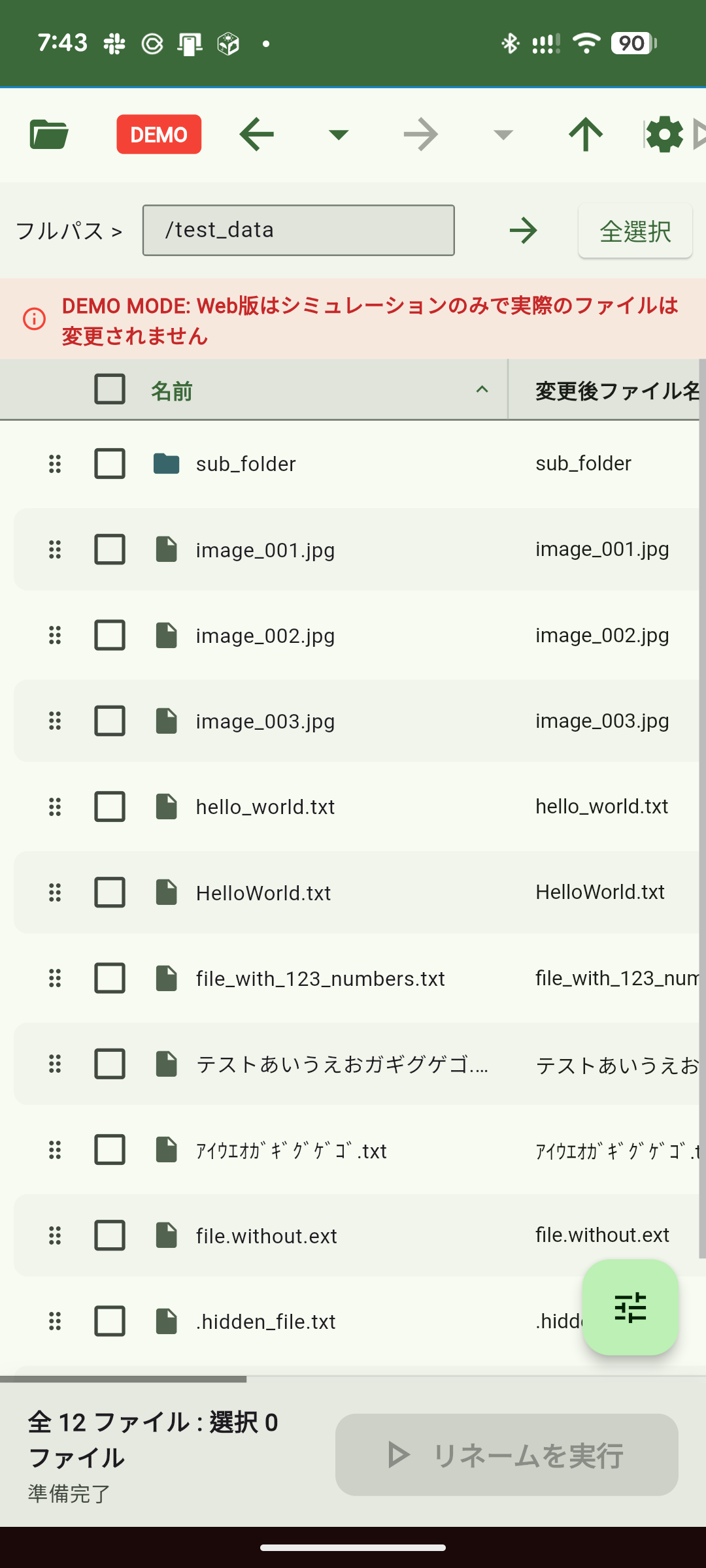Open the settings gear
Viewport: 706px width, 1568px height.
point(664,135)
